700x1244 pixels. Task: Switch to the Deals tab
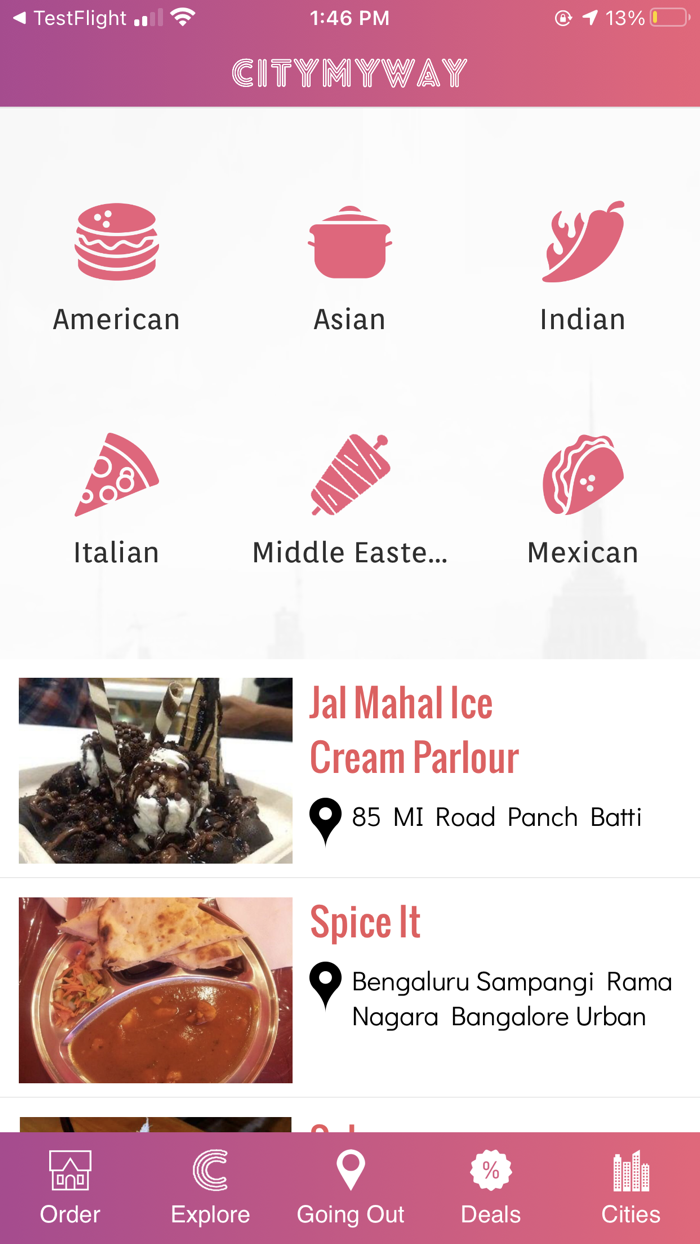tap(490, 1188)
